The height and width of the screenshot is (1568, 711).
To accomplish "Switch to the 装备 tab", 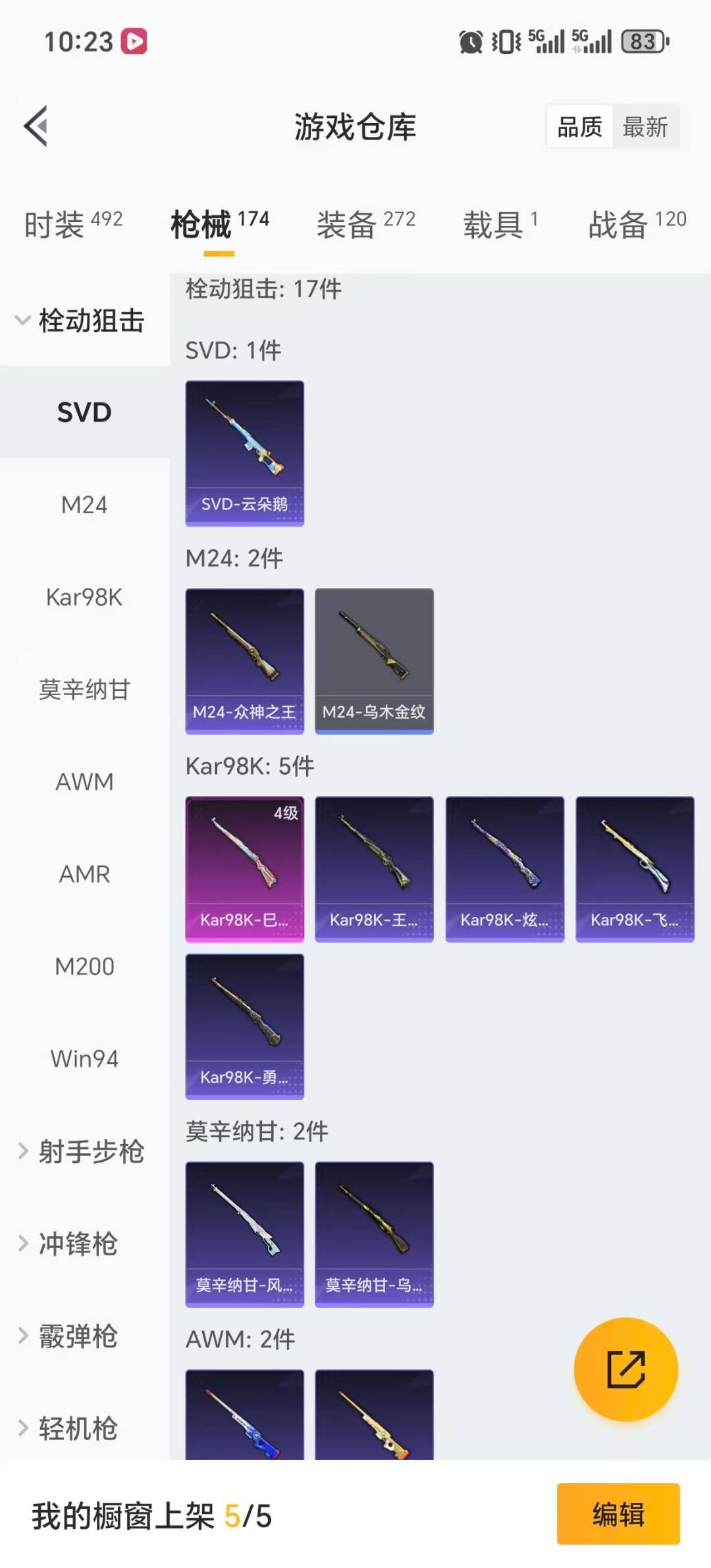I will pos(365,224).
